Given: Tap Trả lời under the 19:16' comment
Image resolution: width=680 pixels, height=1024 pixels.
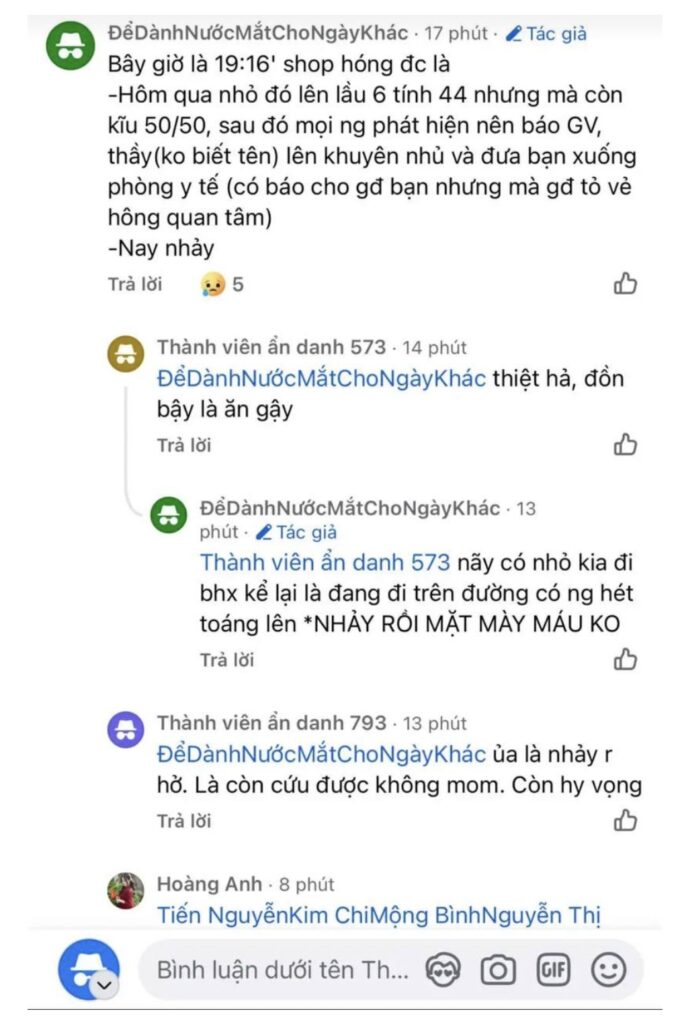Looking at the screenshot, I should tap(135, 285).
